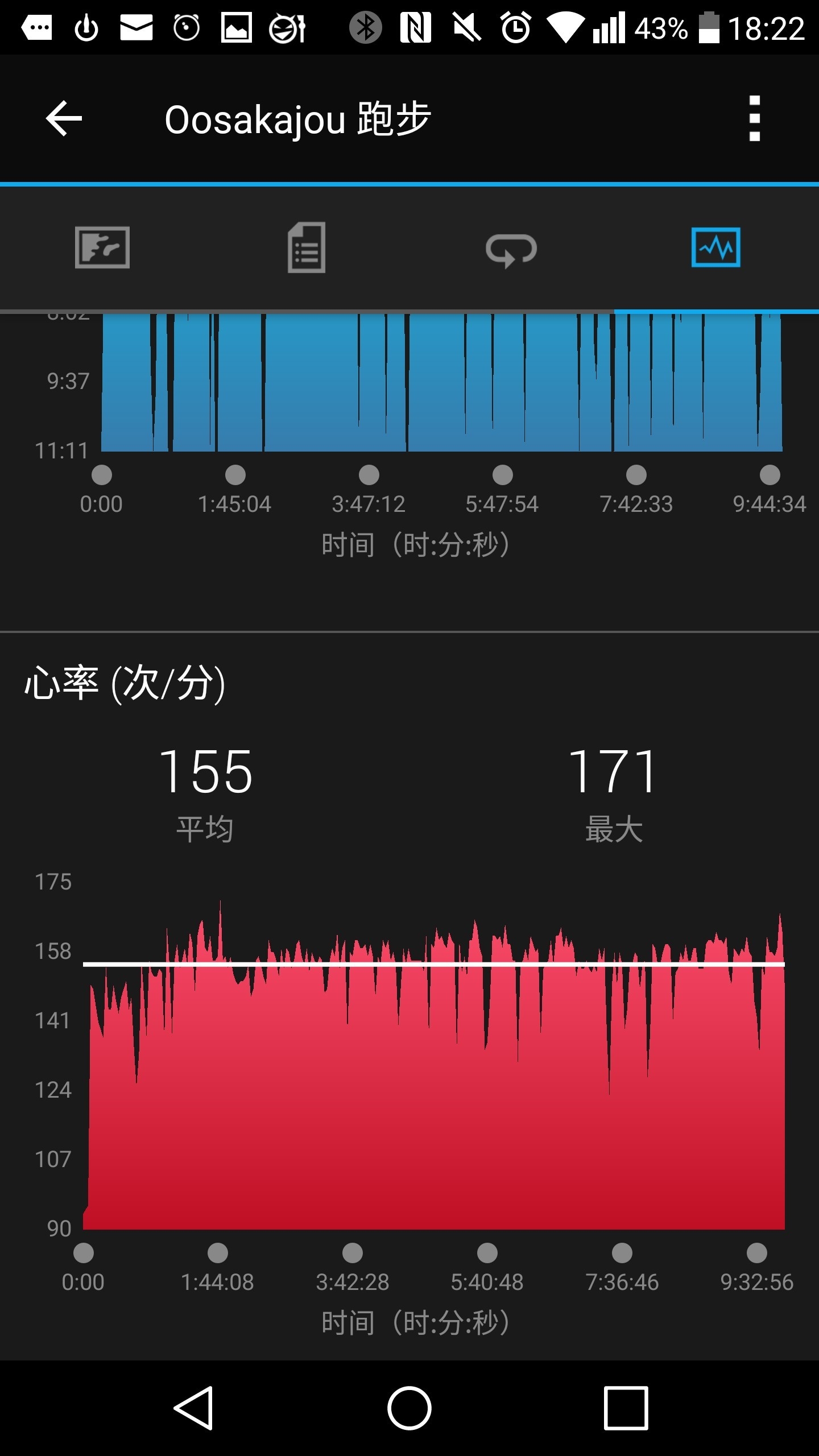Viewport: 819px width, 1456px height.
Task: Open the activity stats details tab
Action: tap(307, 248)
